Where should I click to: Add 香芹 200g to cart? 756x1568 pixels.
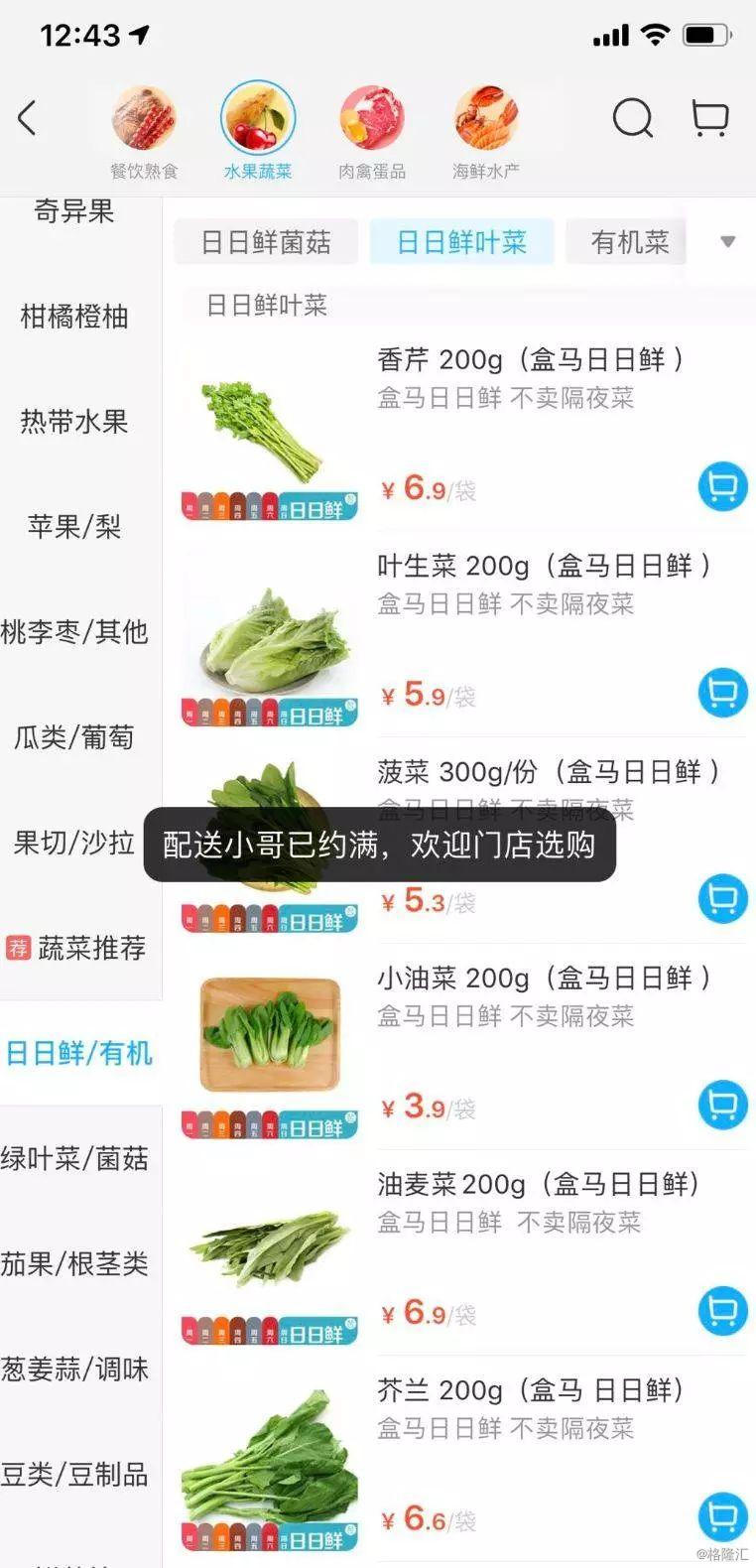[722, 487]
